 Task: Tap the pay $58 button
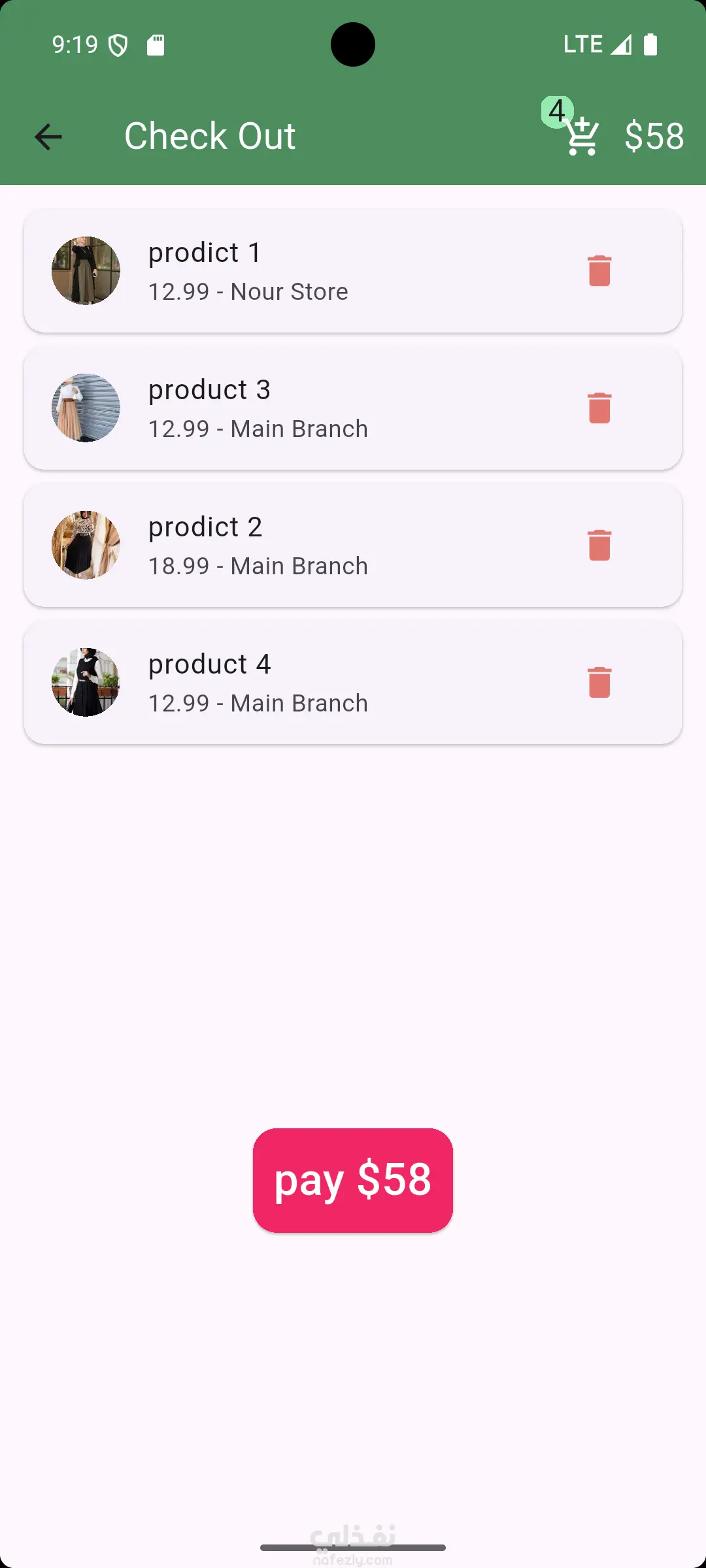pos(353,1180)
